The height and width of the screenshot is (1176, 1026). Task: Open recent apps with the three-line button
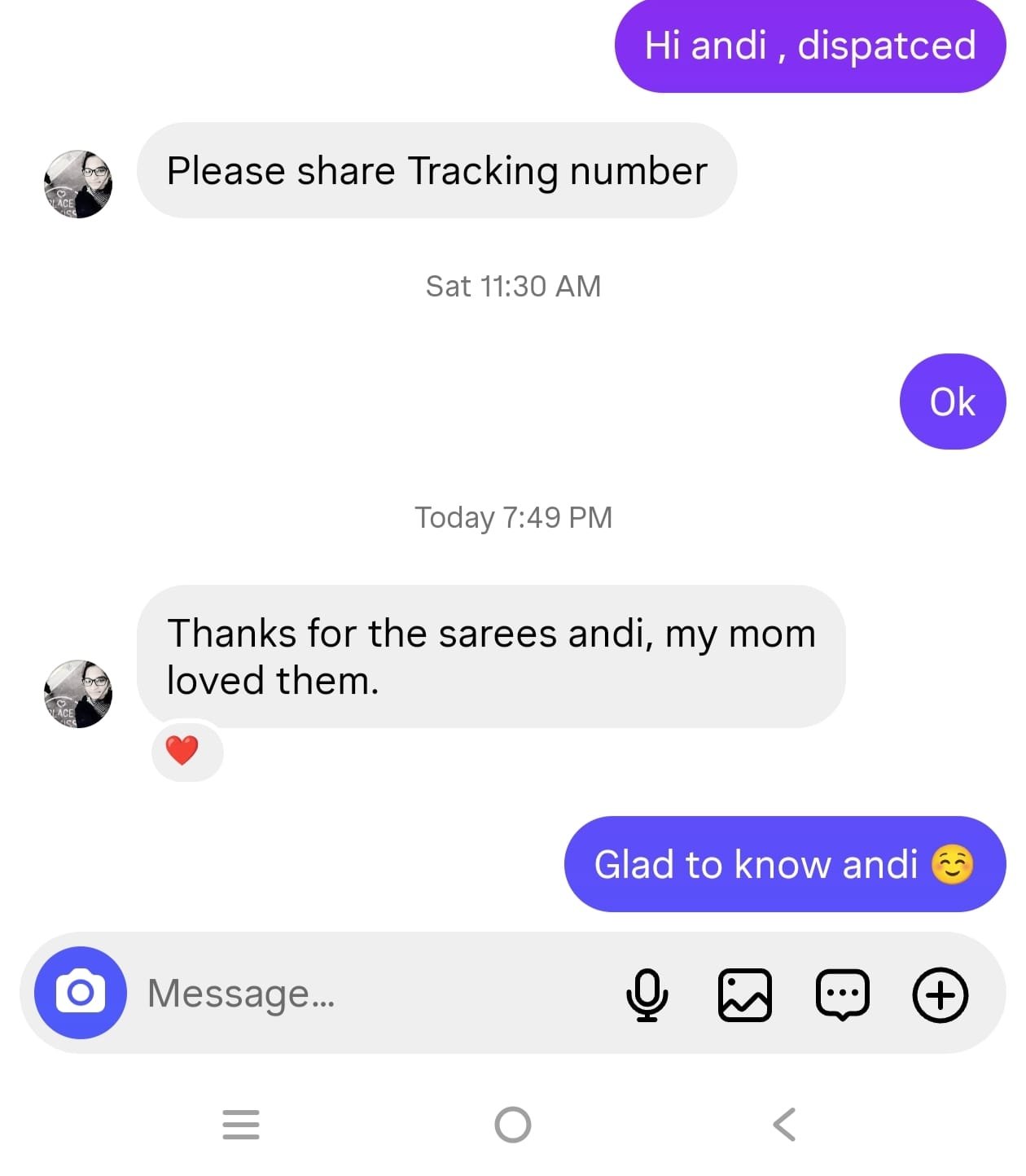tap(241, 1125)
